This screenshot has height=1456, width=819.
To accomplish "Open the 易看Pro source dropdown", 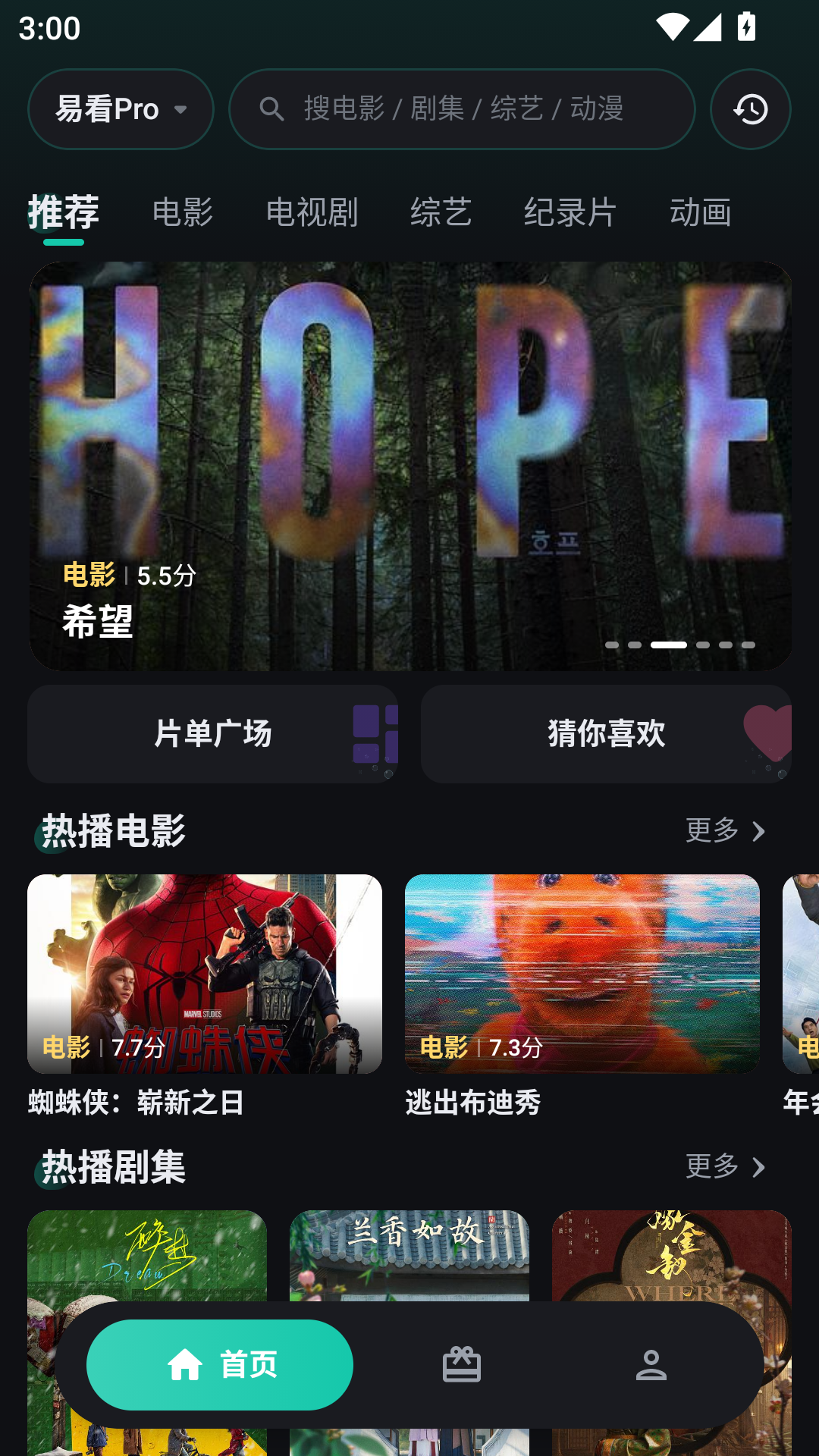I will coord(121,109).
